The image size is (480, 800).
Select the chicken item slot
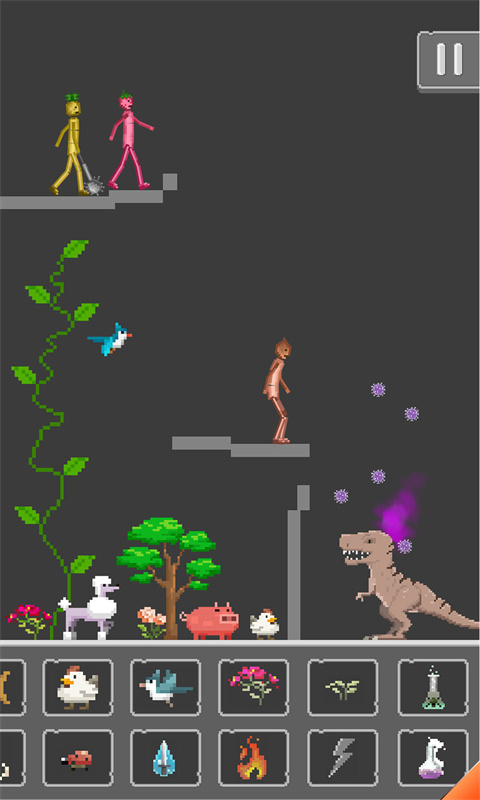(x=78, y=687)
